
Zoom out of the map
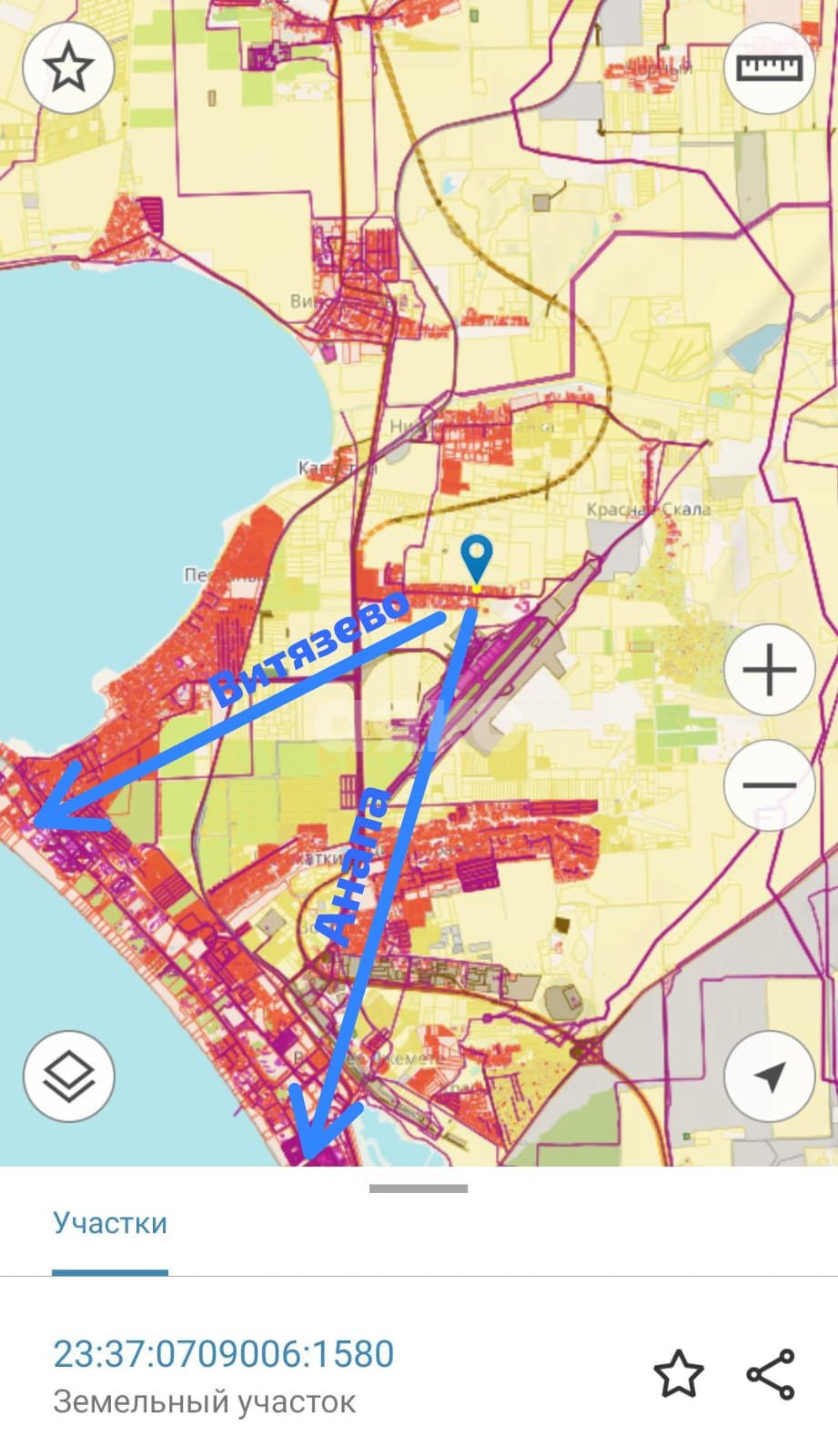(x=769, y=784)
